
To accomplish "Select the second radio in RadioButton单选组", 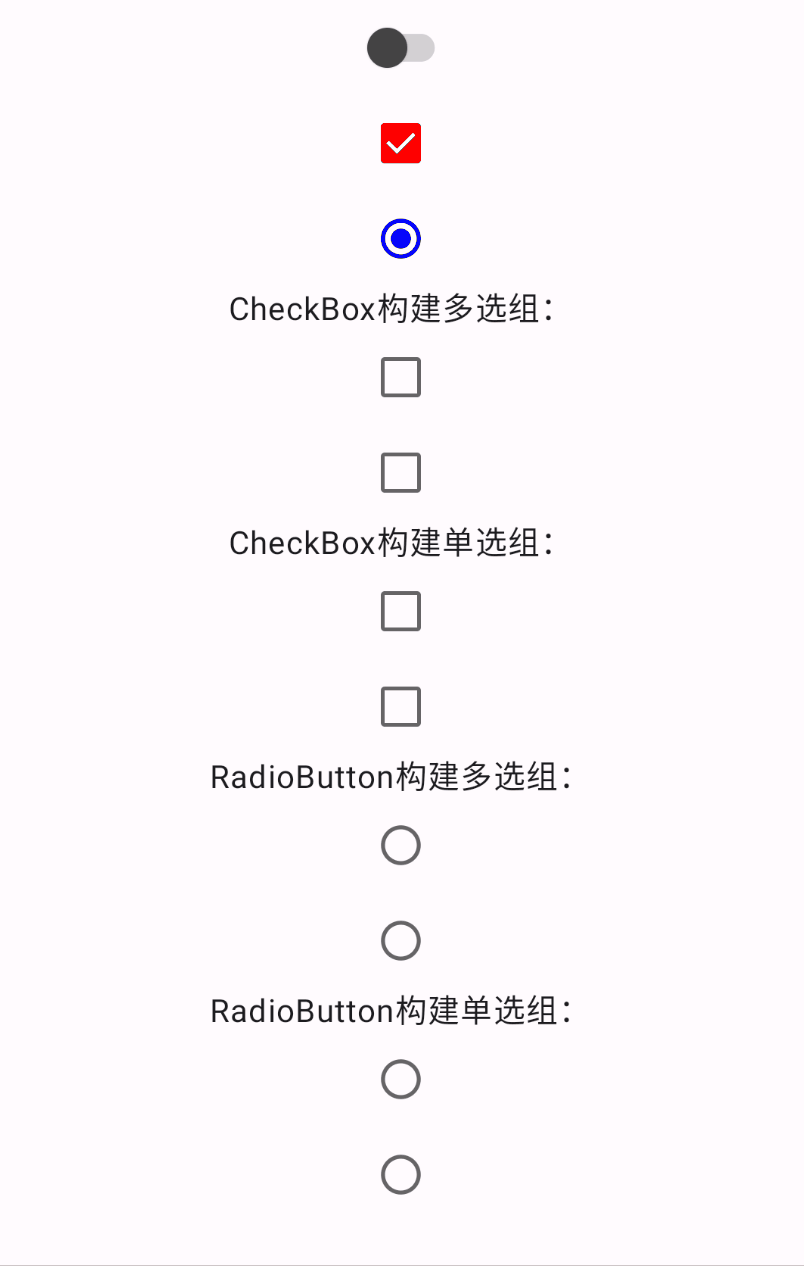I will click(400, 1174).
